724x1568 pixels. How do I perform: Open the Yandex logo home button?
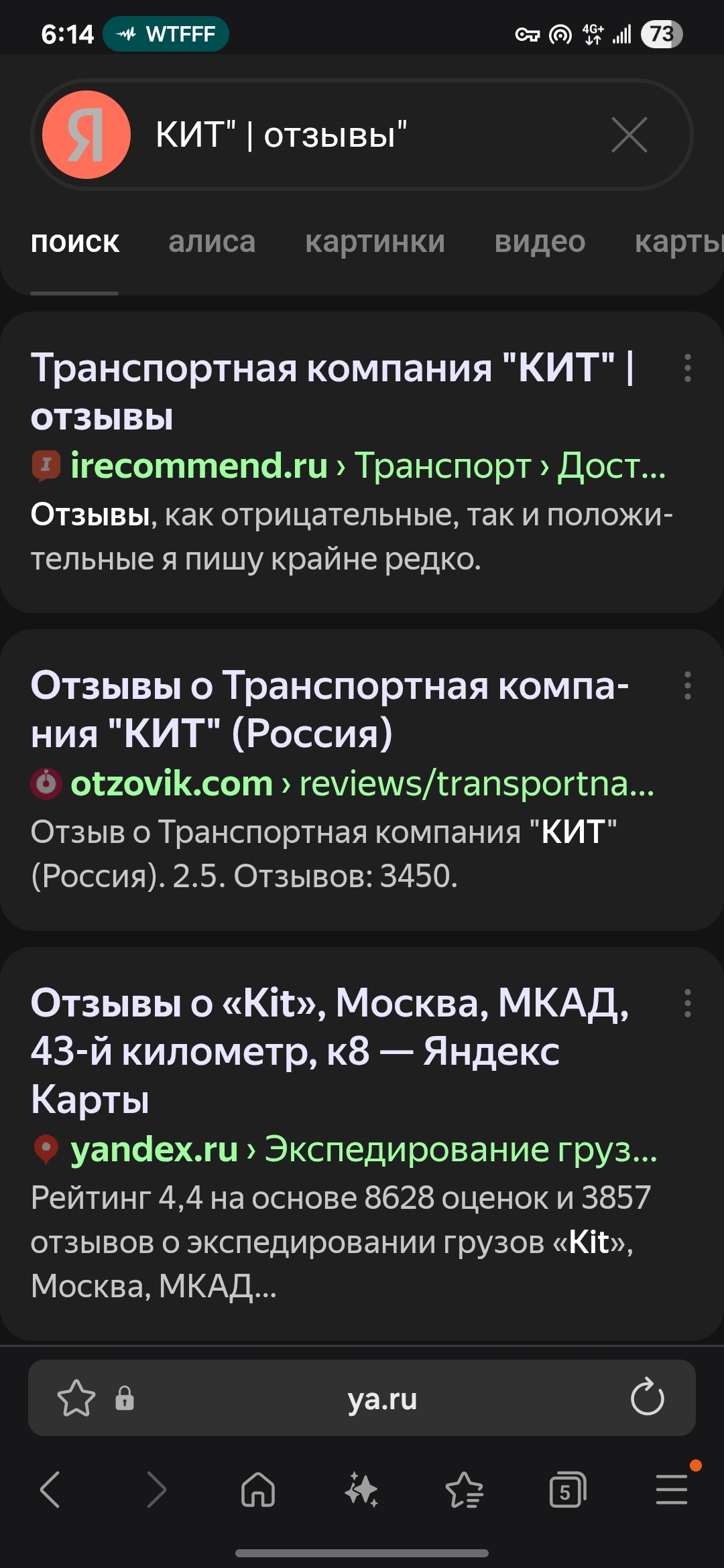pos(86,135)
